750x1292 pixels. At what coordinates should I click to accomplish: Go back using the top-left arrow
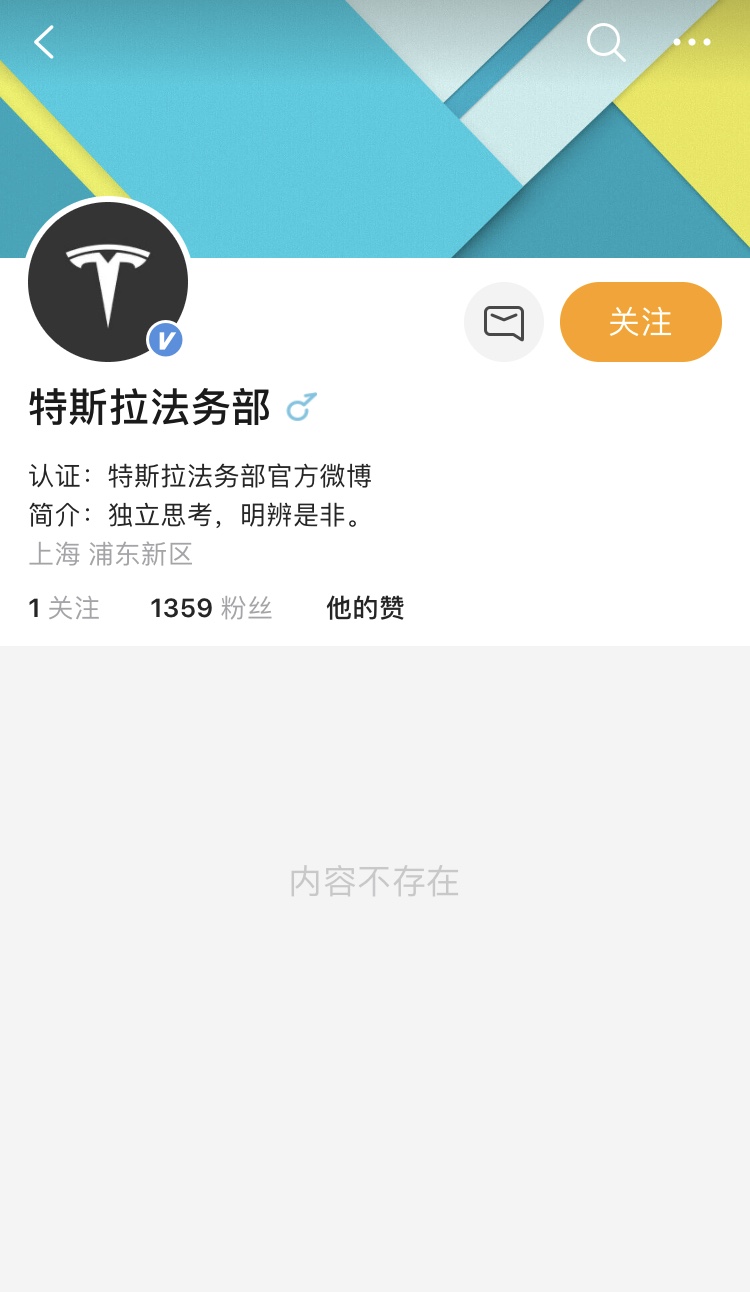(44, 42)
